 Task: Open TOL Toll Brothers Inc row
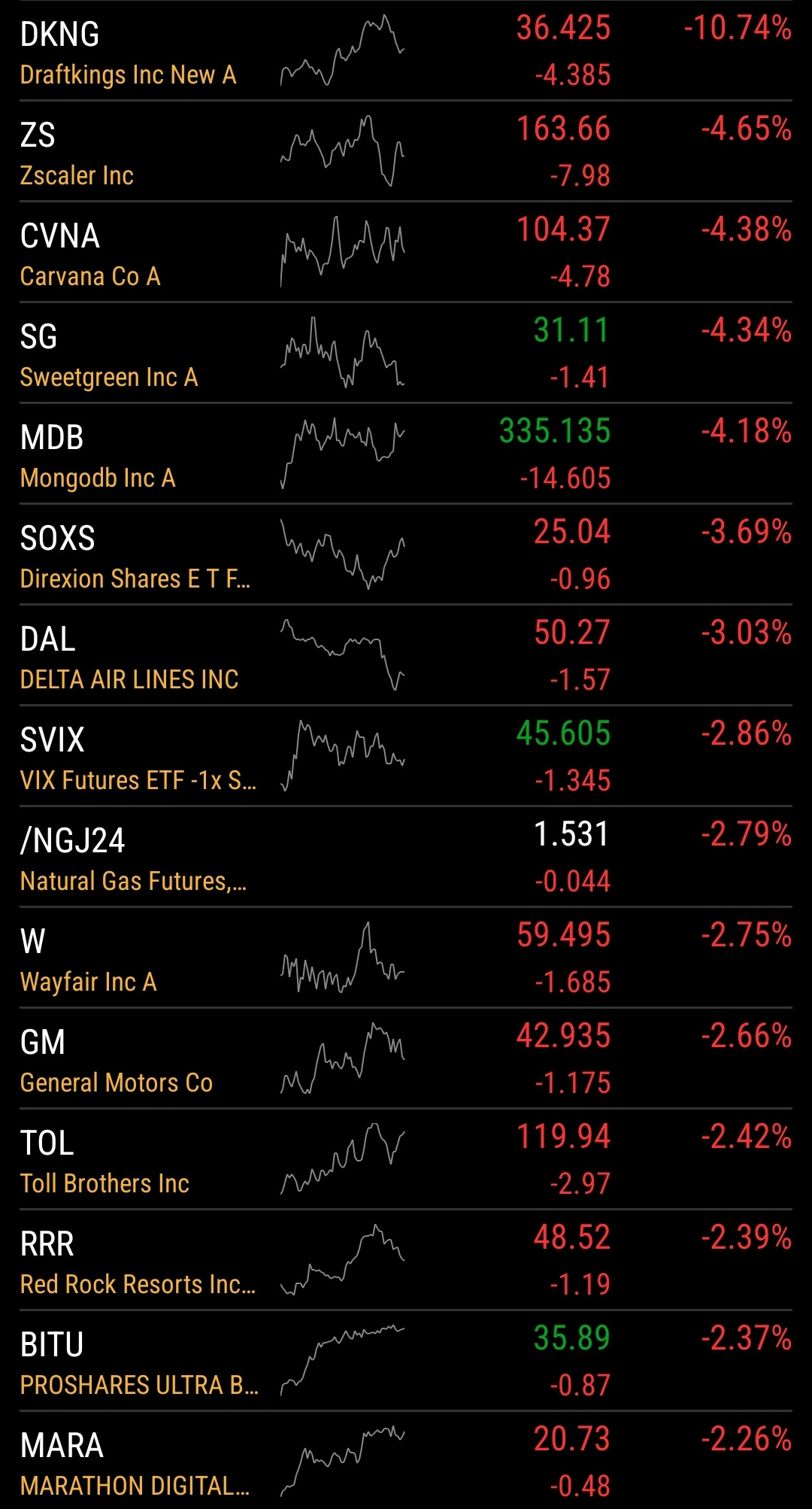coord(406,1159)
